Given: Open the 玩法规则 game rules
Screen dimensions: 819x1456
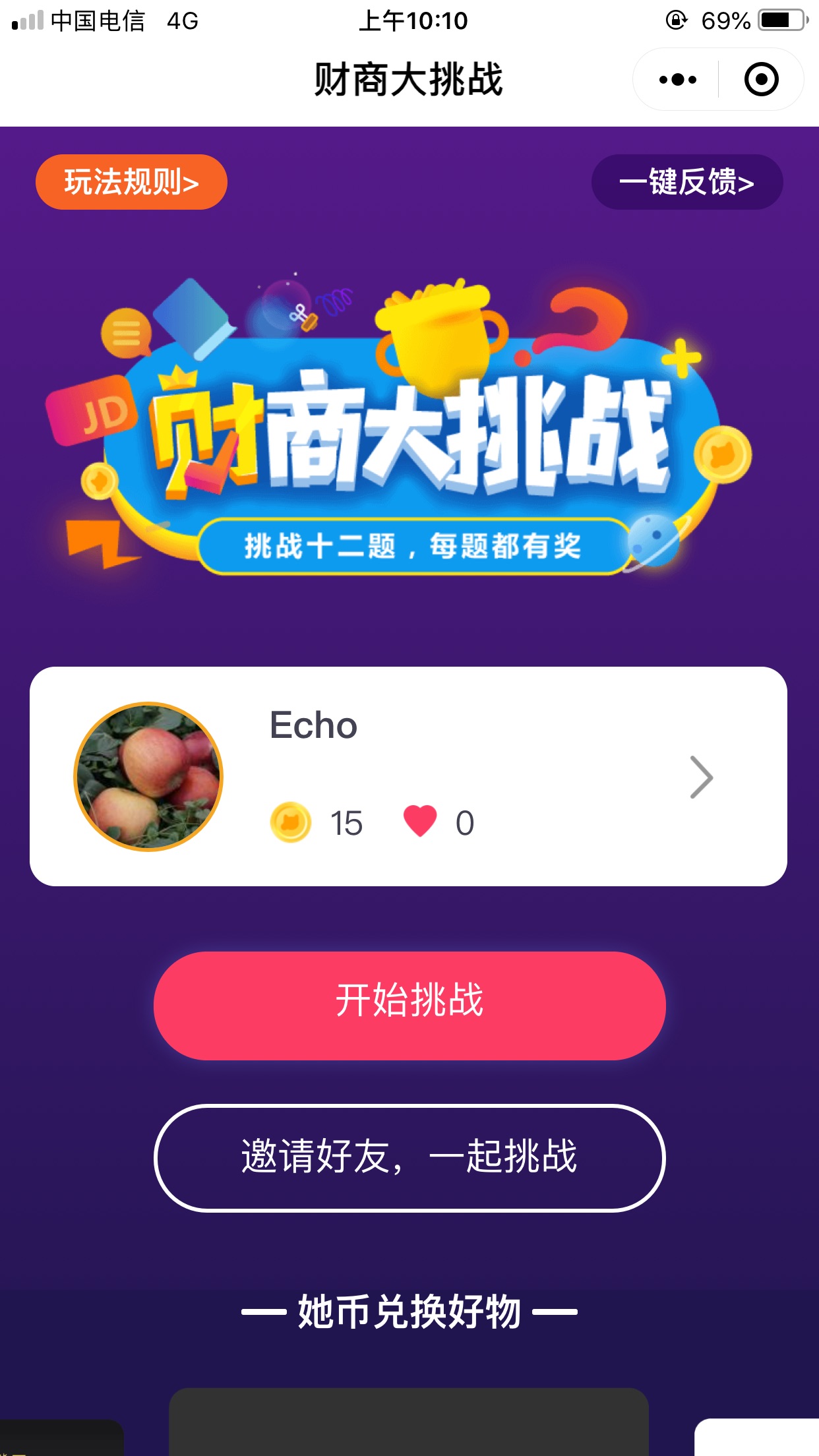Looking at the screenshot, I should point(131,182).
